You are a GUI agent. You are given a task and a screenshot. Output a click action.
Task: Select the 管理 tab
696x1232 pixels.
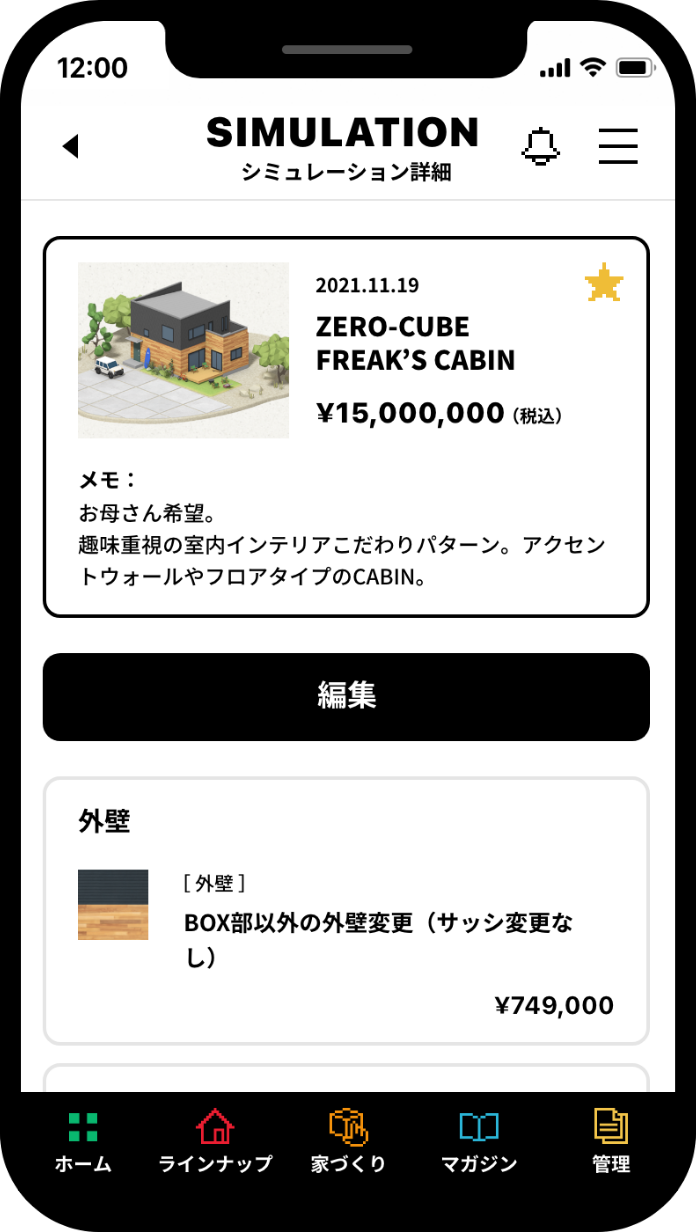point(610,1141)
